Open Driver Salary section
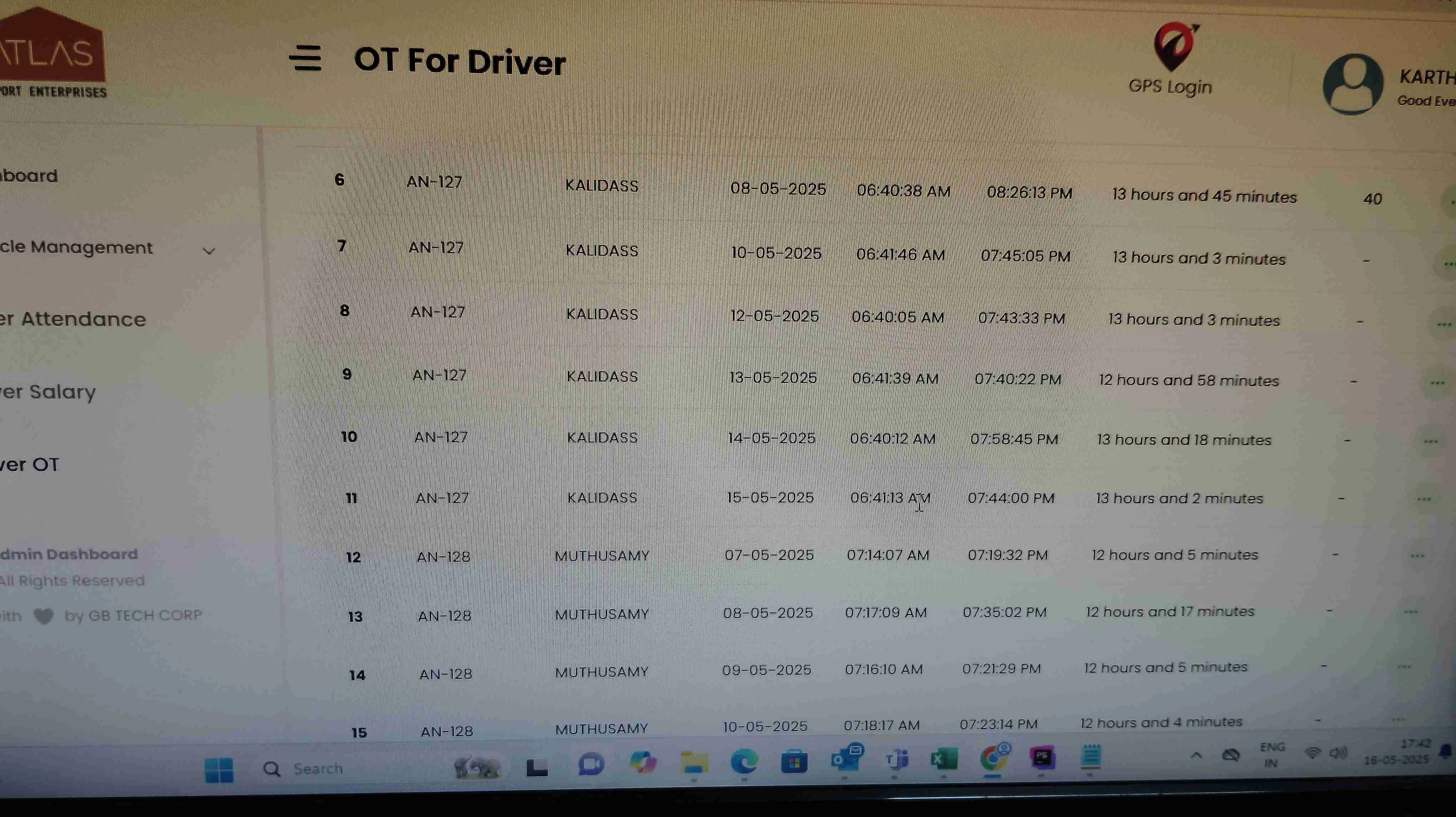This screenshot has height=817, width=1456. (x=48, y=392)
